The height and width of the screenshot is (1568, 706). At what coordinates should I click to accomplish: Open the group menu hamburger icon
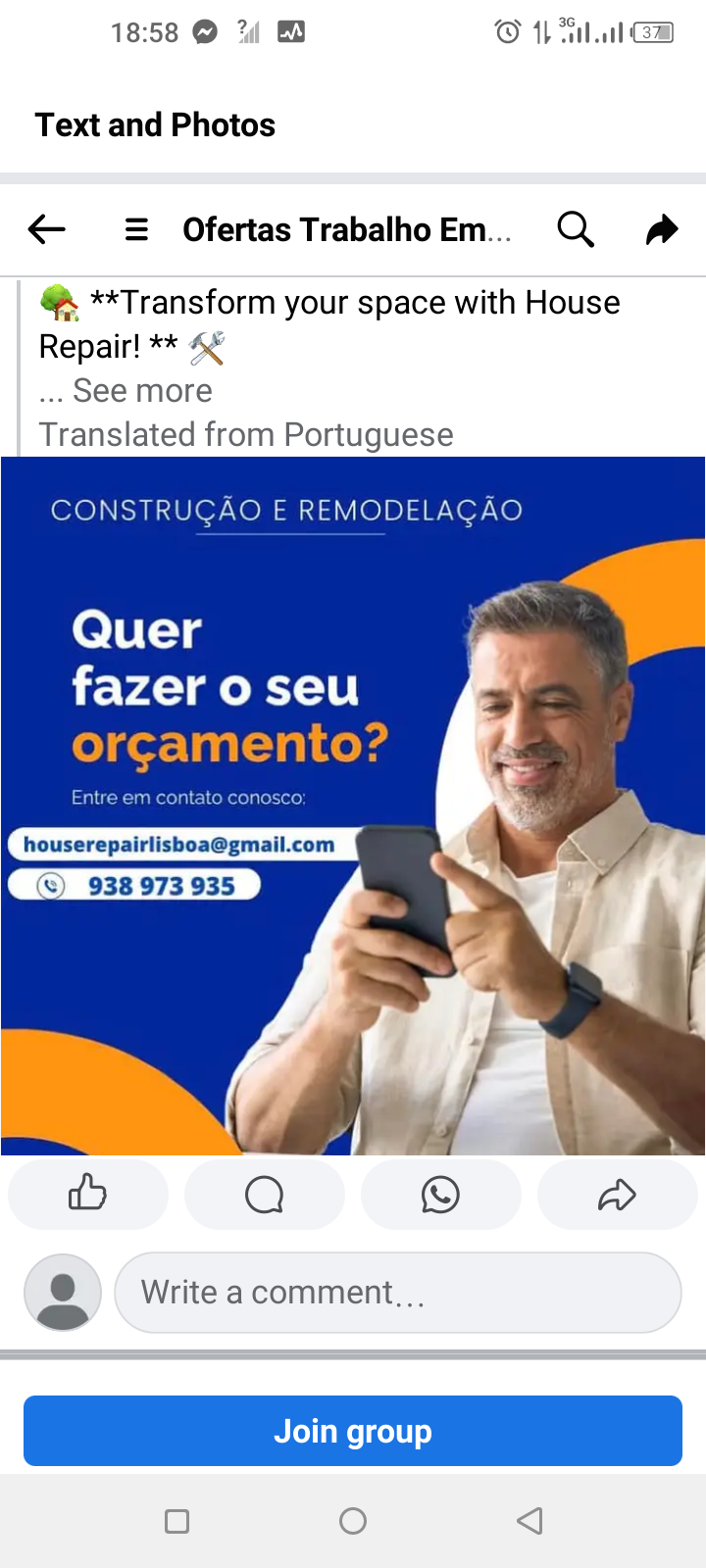pos(137,229)
